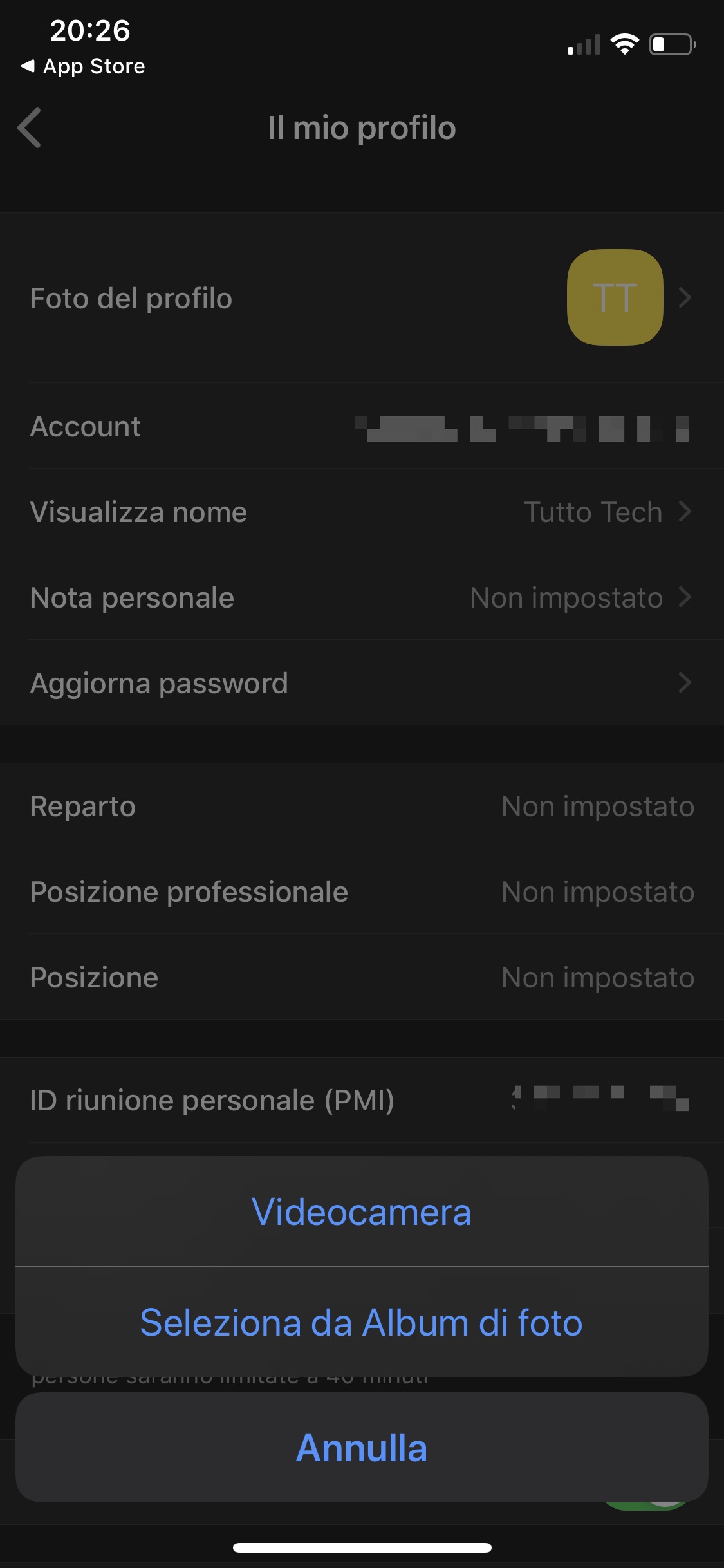Screen dimensions: 724x1568
Task: Select 'Seleziona da Album di foto' option
Action: (361, 1323)
